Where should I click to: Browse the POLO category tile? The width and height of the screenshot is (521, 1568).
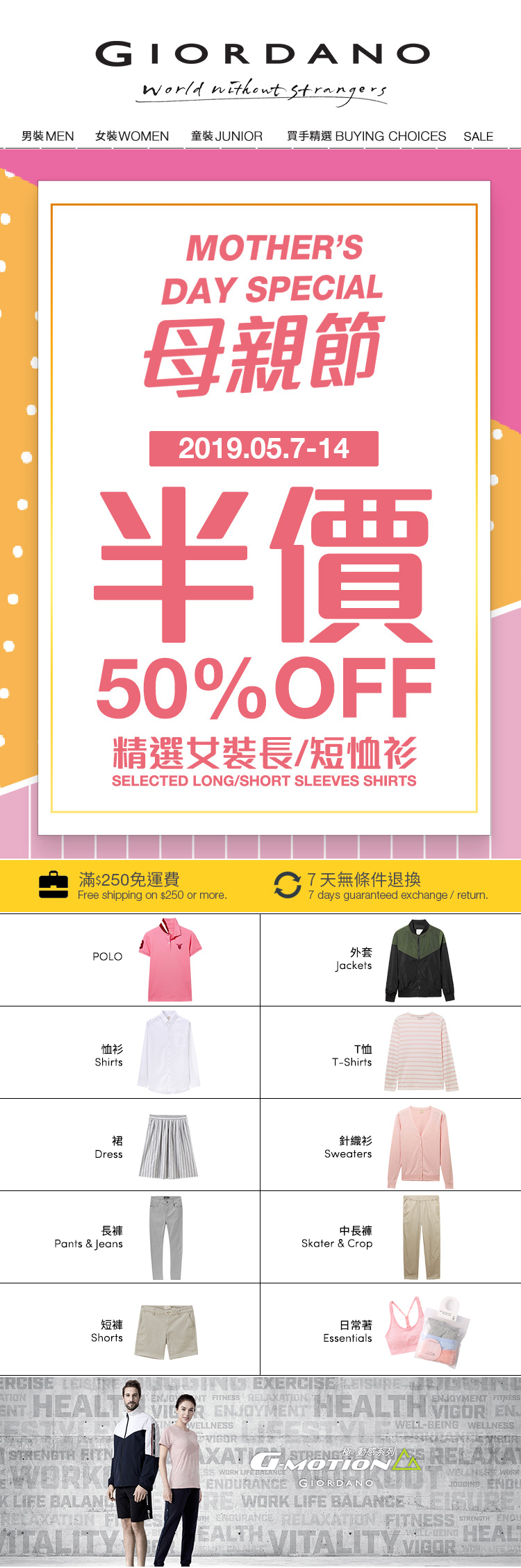(x=130, y=959)
